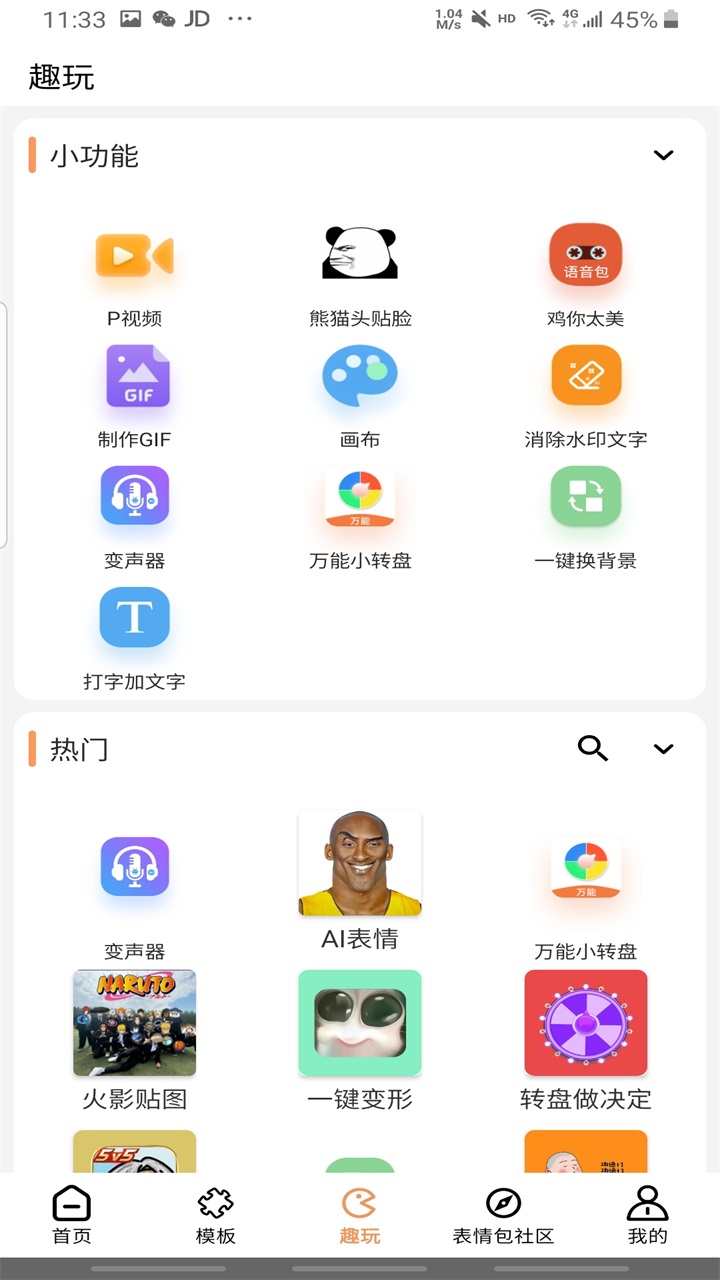This screenshot has height=1280, width=720.
Task: Open the 转盘做决定 decision wheel
Action: [585, 1022]
